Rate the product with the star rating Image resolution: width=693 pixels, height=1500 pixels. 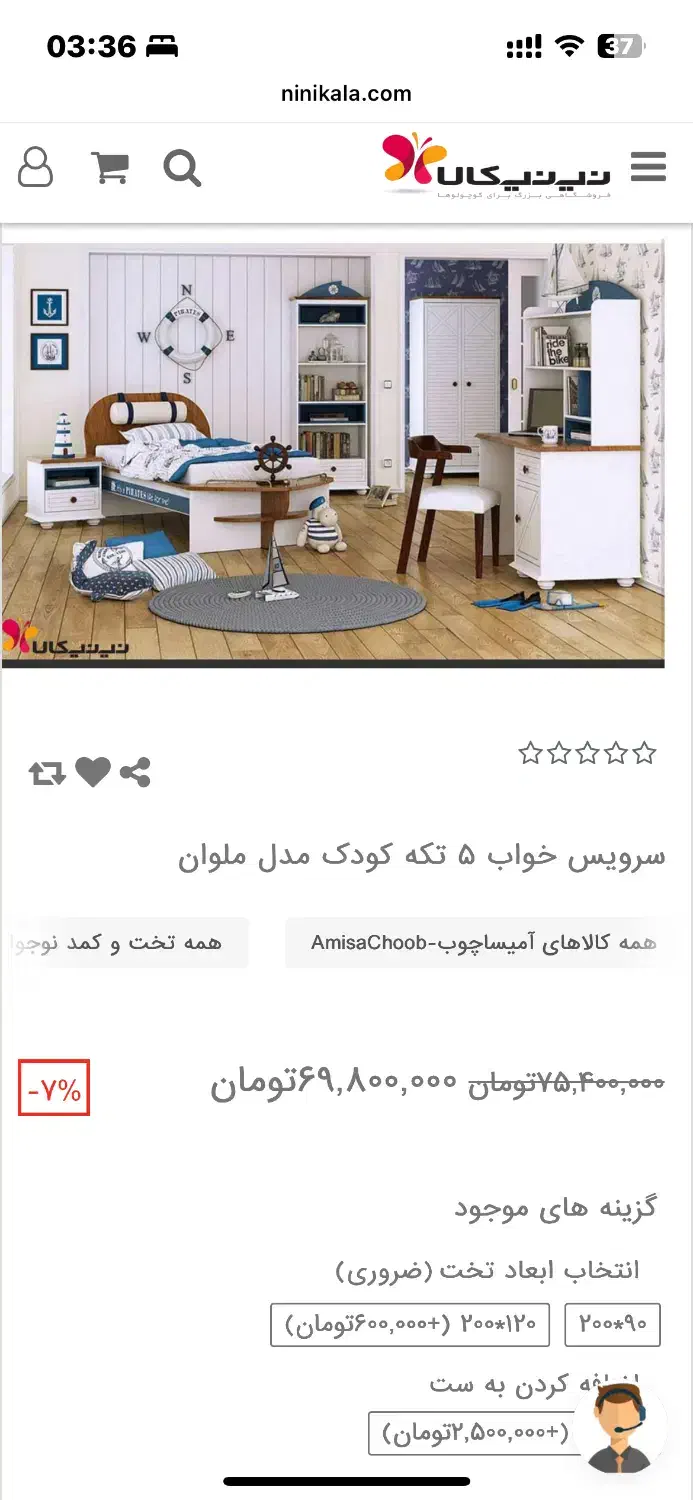coord(587,754)
